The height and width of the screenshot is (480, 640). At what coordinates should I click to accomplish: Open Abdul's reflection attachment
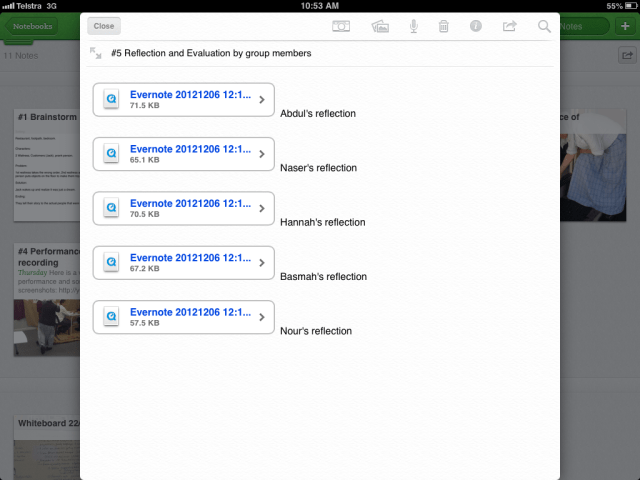[183, 99]
